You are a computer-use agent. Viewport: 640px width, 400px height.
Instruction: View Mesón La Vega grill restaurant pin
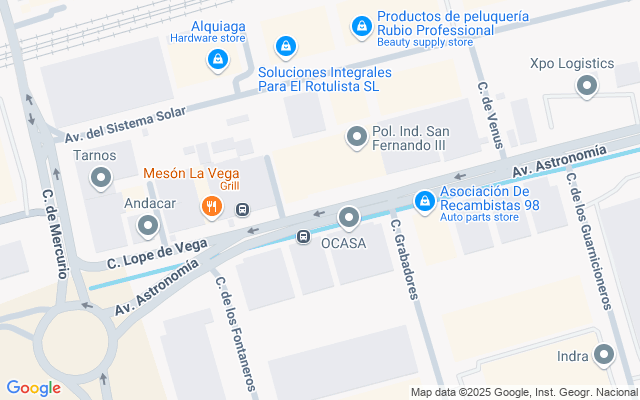(x=211, y=207)
